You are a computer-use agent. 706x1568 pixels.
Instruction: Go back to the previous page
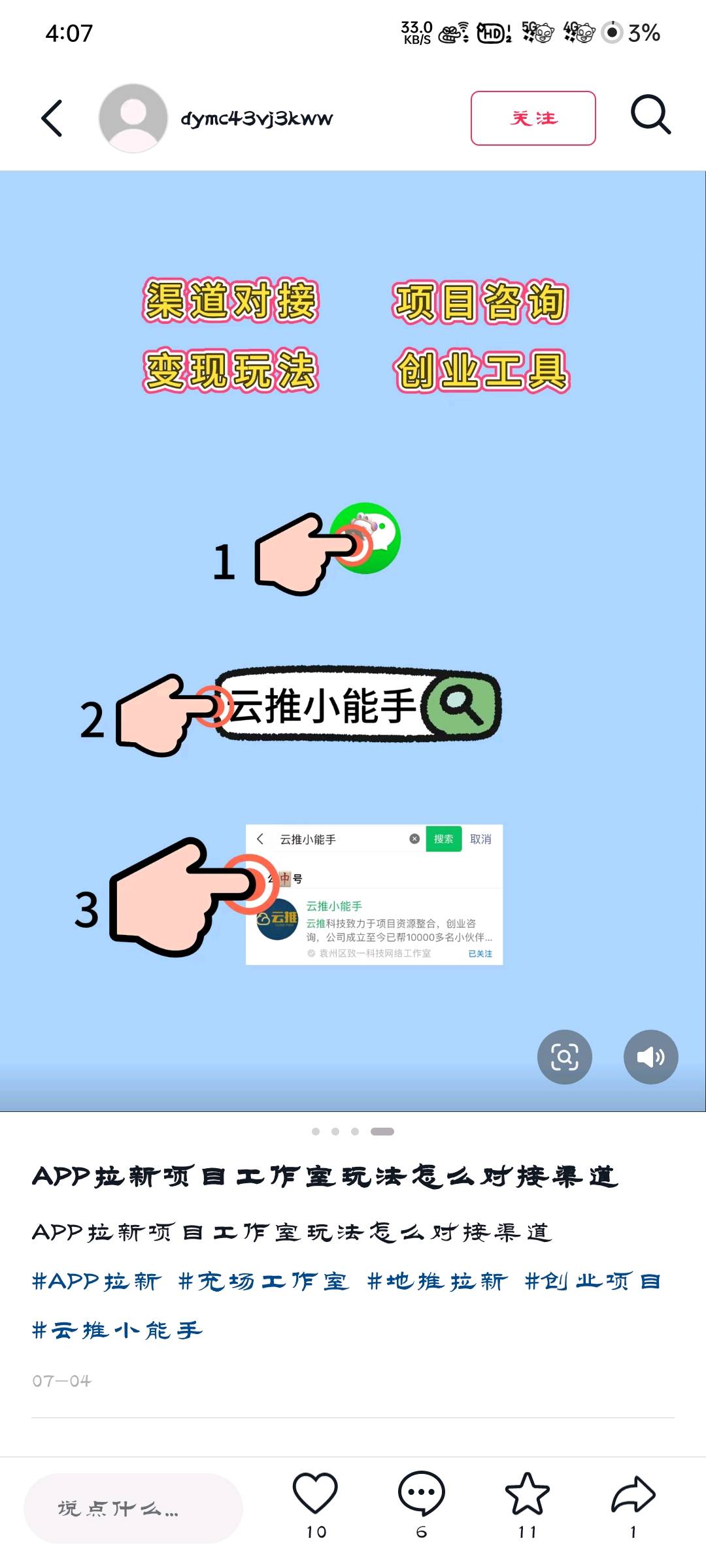pyautogui.click(x=52, y=118)
